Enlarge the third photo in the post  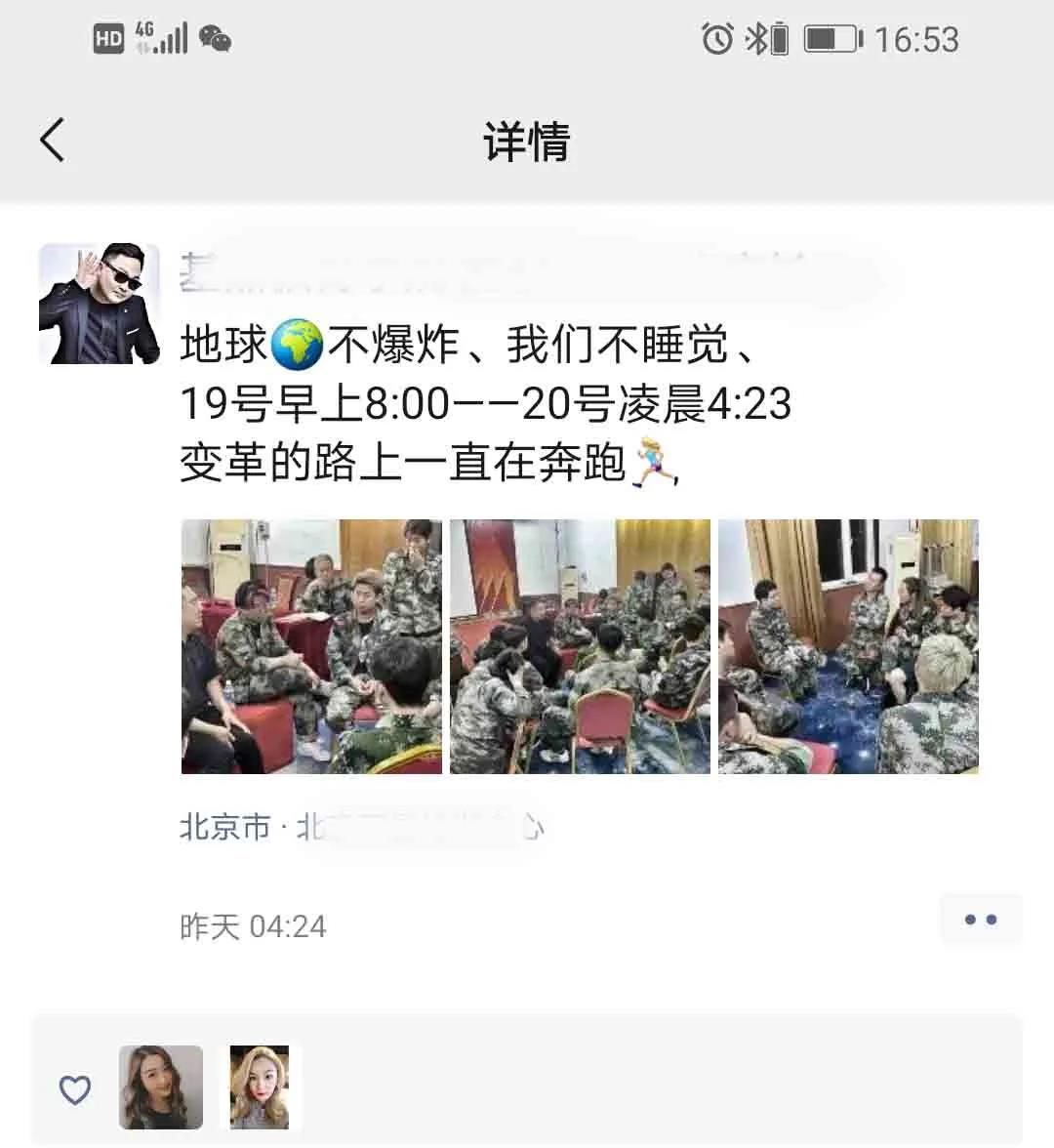[x=848, y=646]
